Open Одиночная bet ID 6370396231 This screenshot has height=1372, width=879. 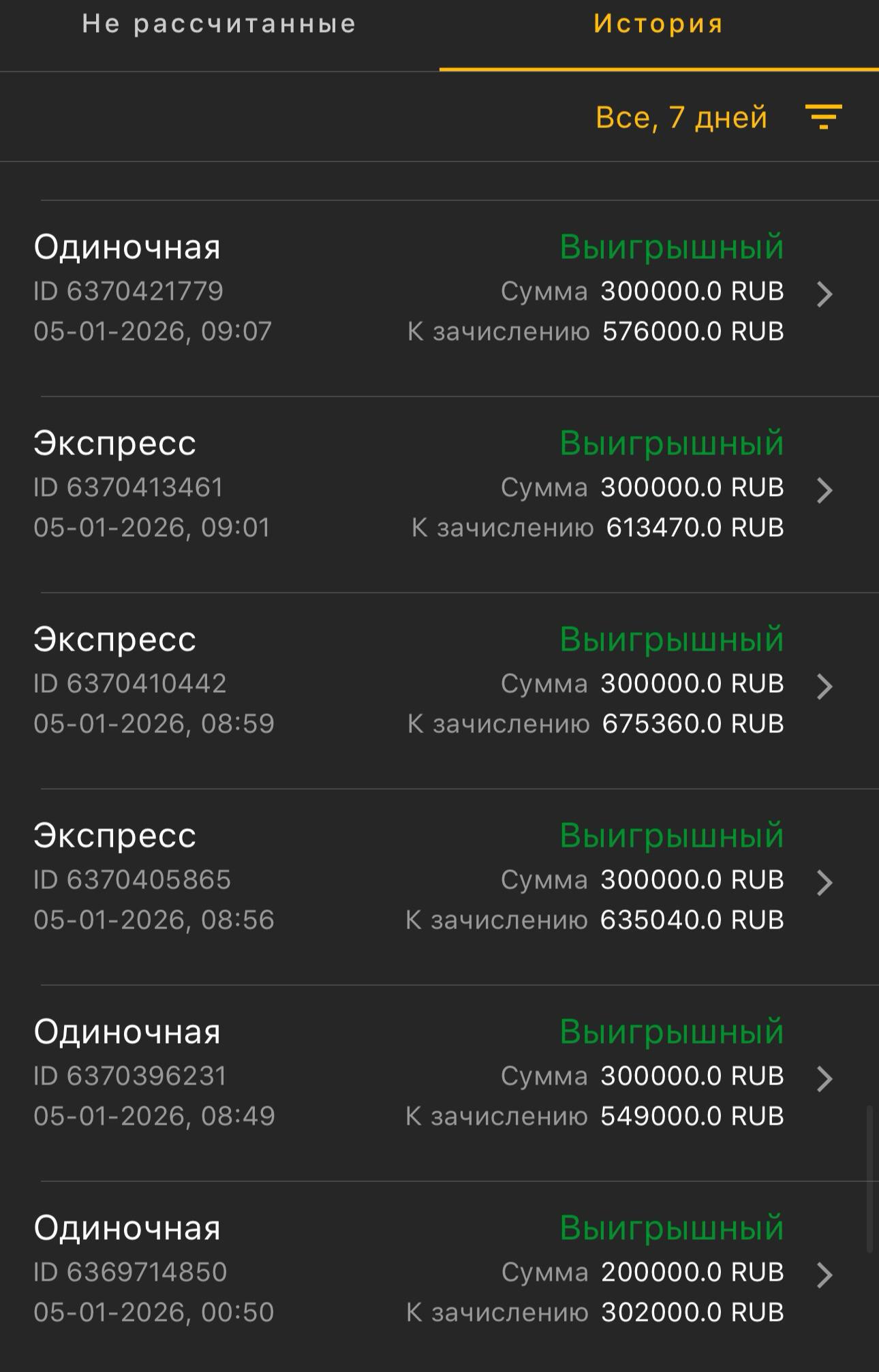coord(439,1078)
